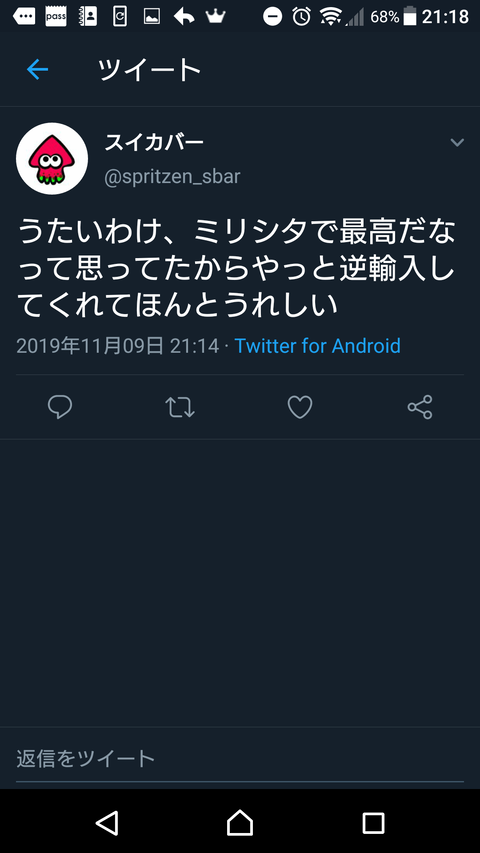The width and height of the screenshot is (480, 853).
Task: Like the tweet with the heart
Action: [x=300, y=407]
